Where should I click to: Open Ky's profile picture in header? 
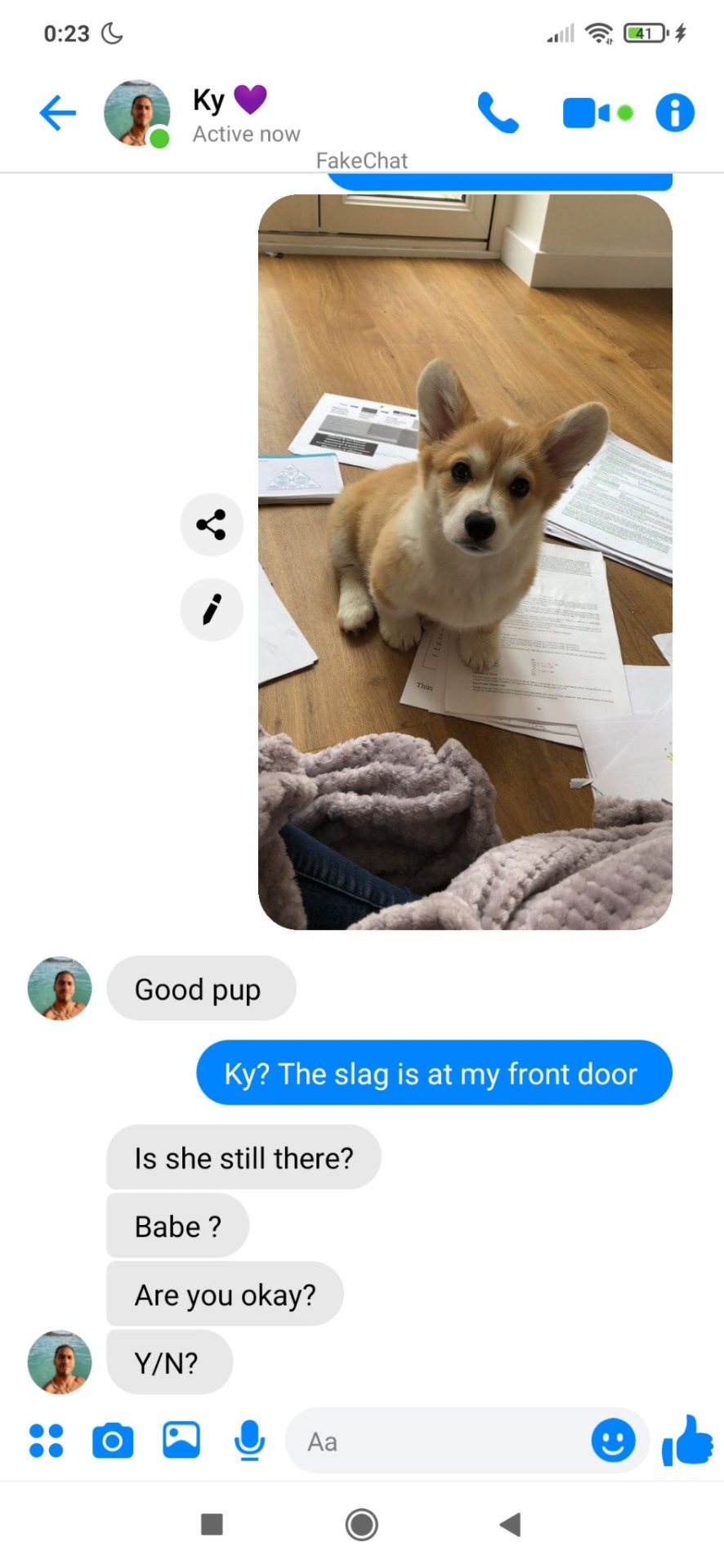(x=136, y=113)
